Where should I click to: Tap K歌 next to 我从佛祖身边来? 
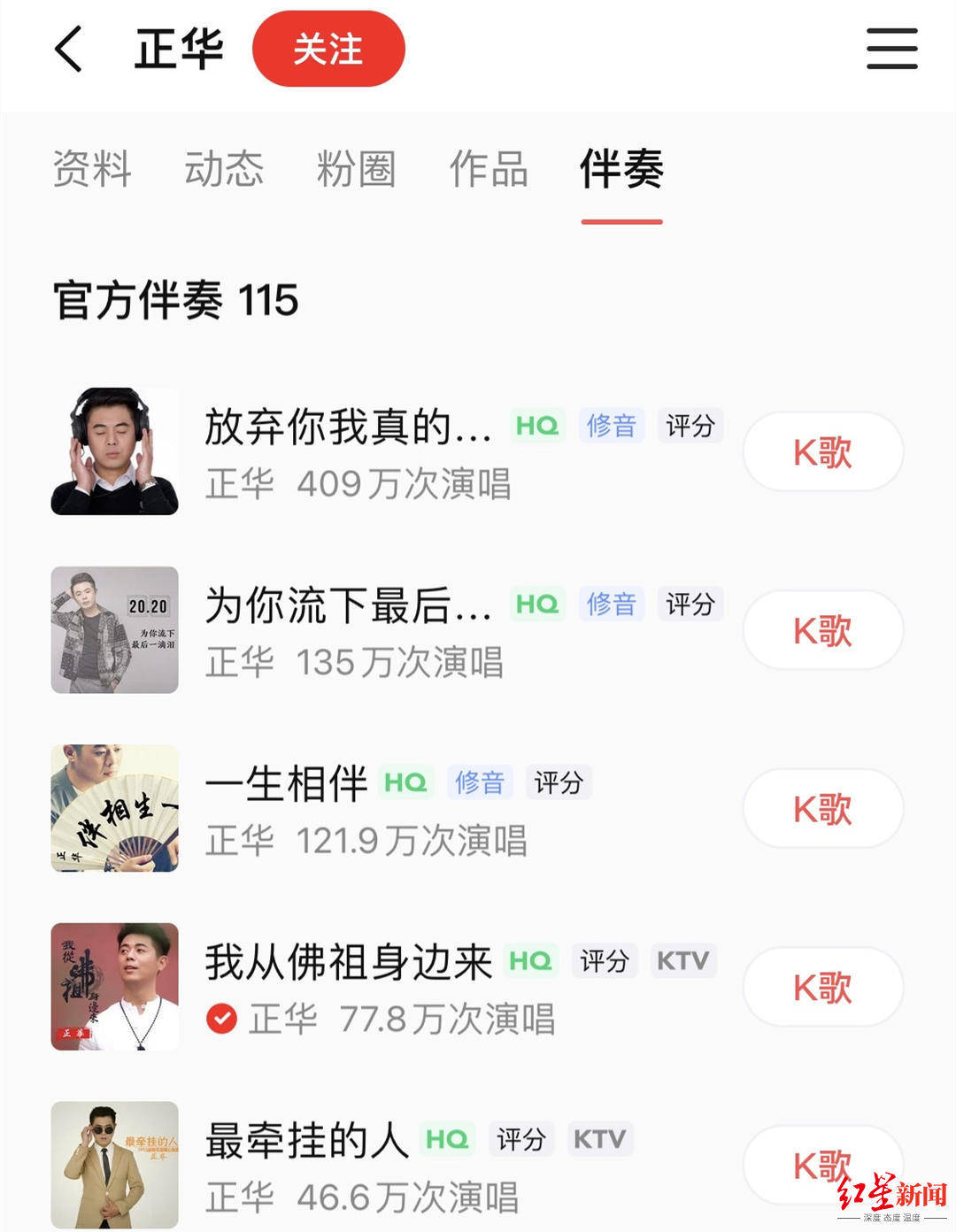pos(822,988)
